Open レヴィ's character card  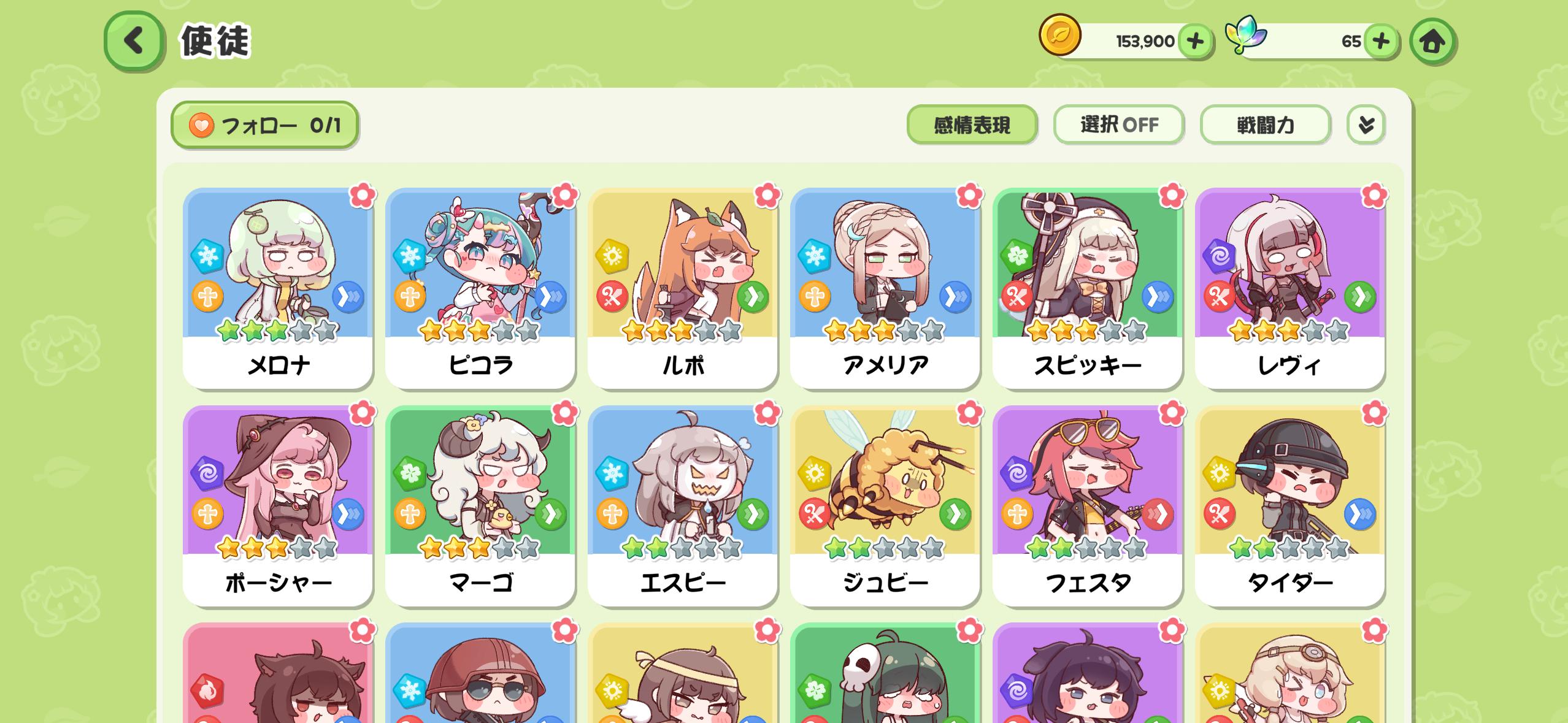coord(1290,288)
